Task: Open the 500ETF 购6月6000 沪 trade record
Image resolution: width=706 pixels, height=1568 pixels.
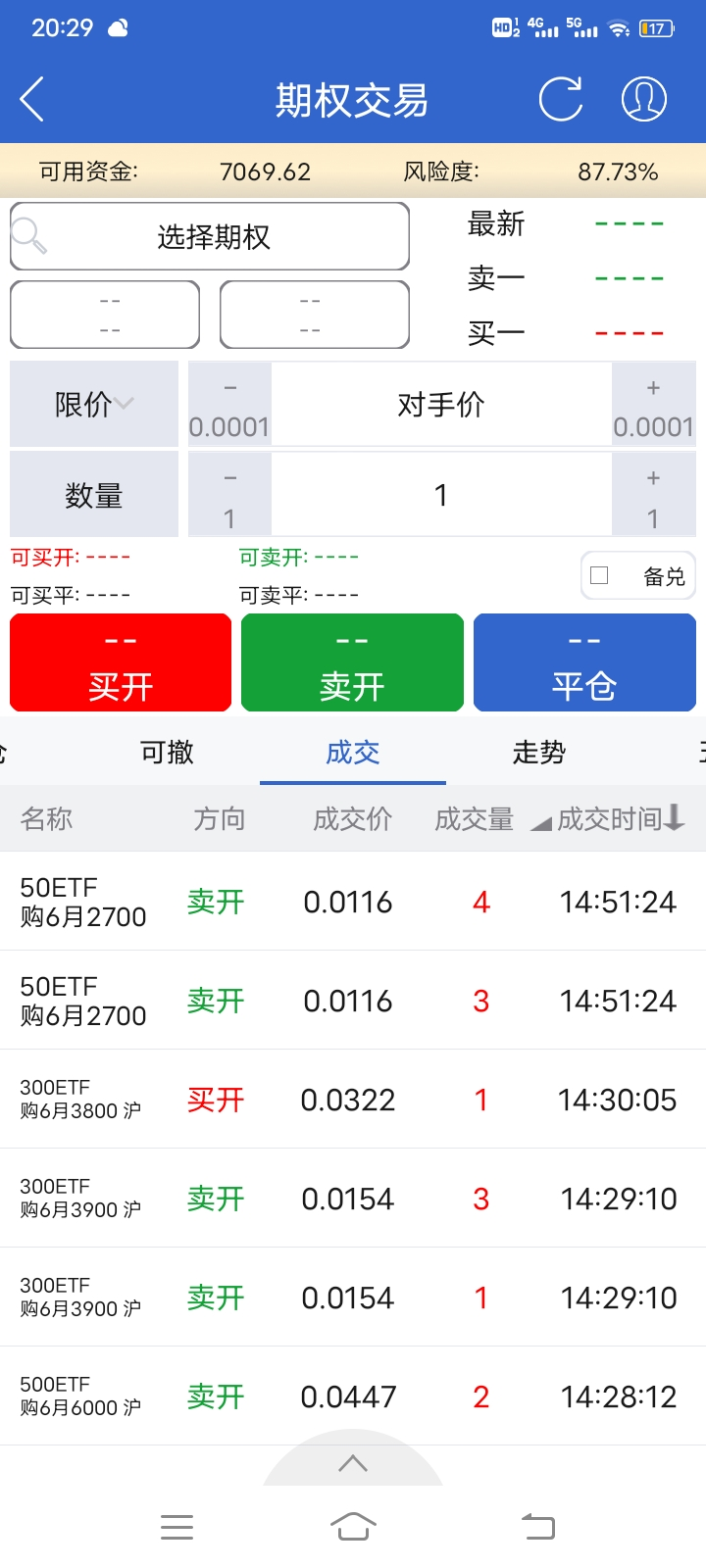Action: click(353, 1396)
